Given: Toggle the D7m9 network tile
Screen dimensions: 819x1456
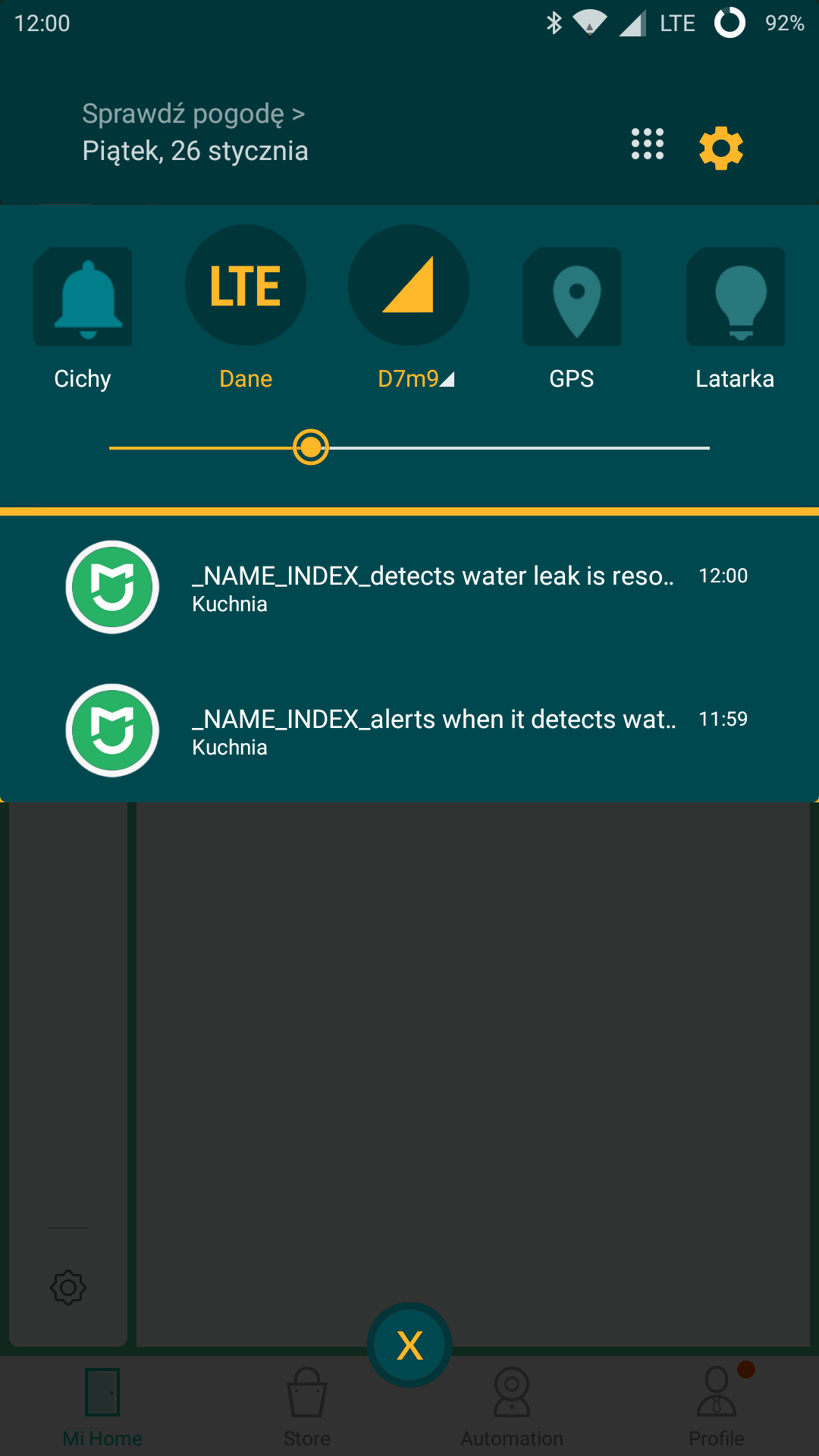Looking at the screenshot, I should tap(409, 286).
